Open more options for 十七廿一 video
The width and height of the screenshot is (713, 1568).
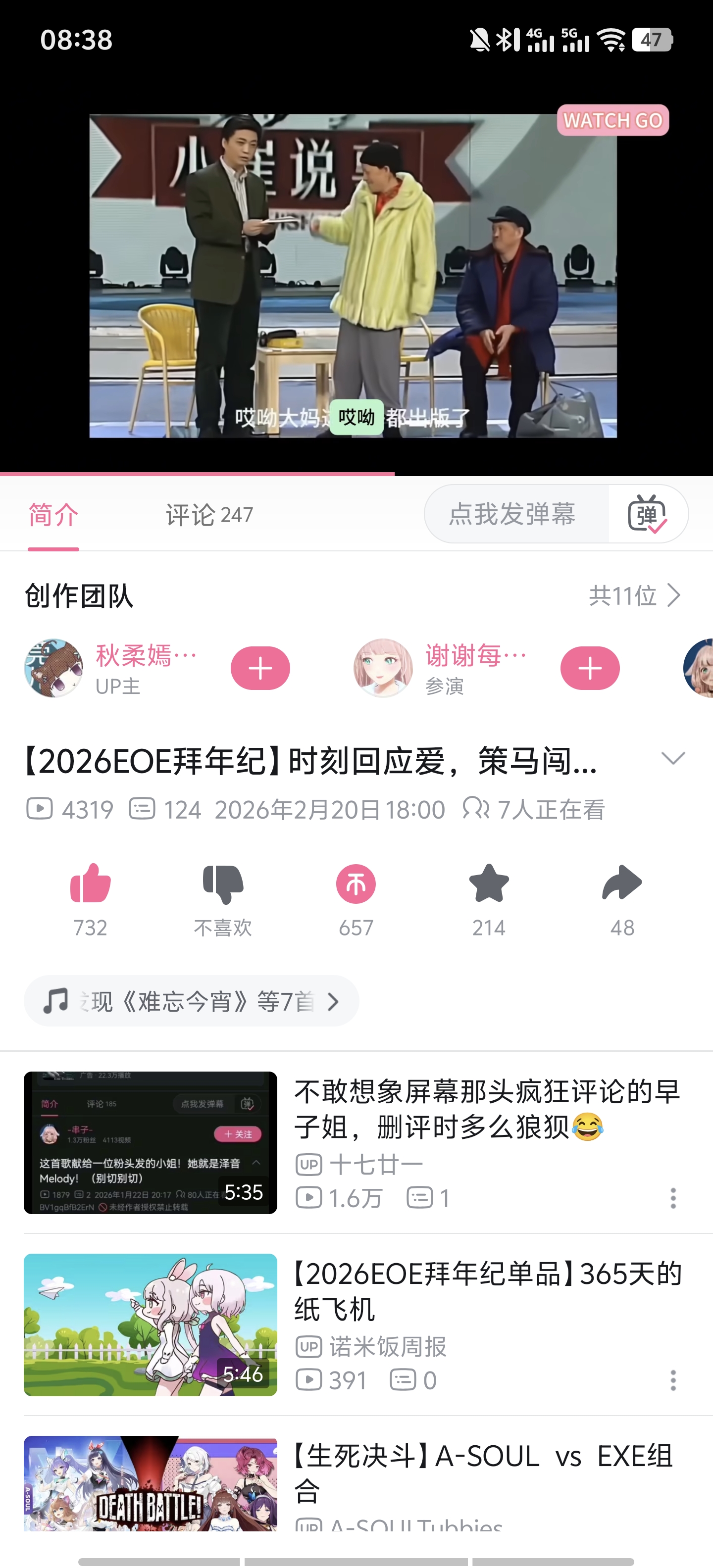click(x=673, y=1198)
